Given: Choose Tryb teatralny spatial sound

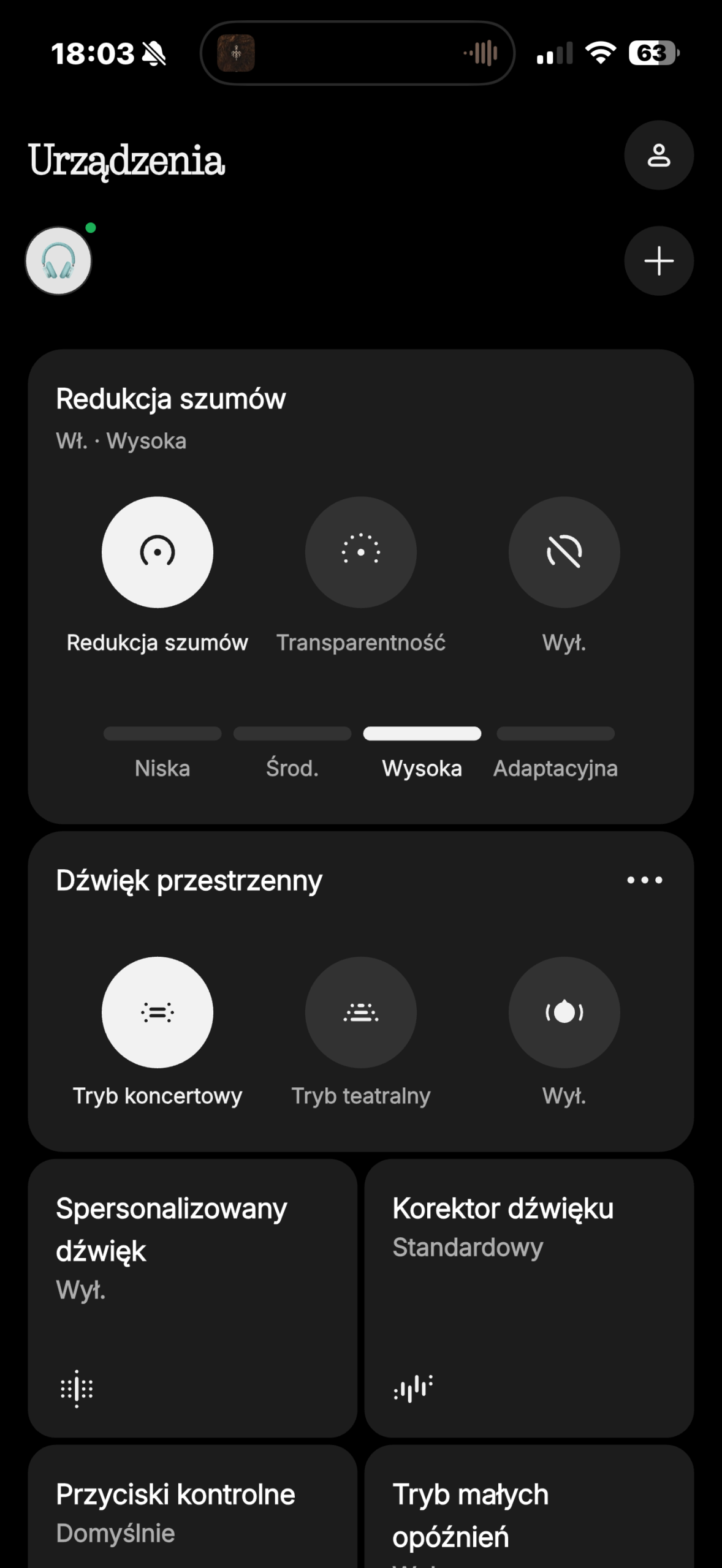Looking at the screenshot, I should (x=361, y=1012).
